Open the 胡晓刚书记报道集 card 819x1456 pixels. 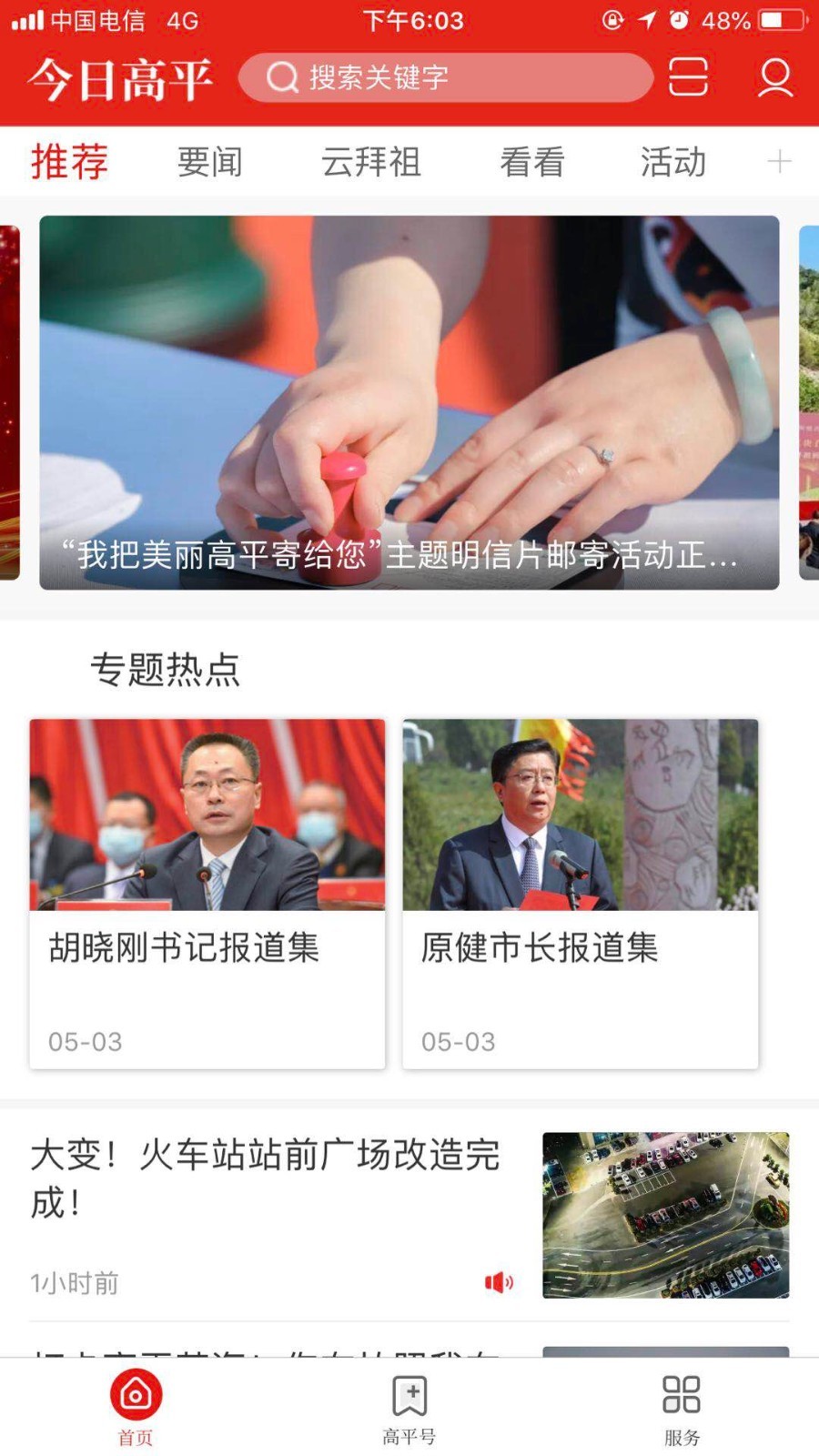(x=207, y=894)
